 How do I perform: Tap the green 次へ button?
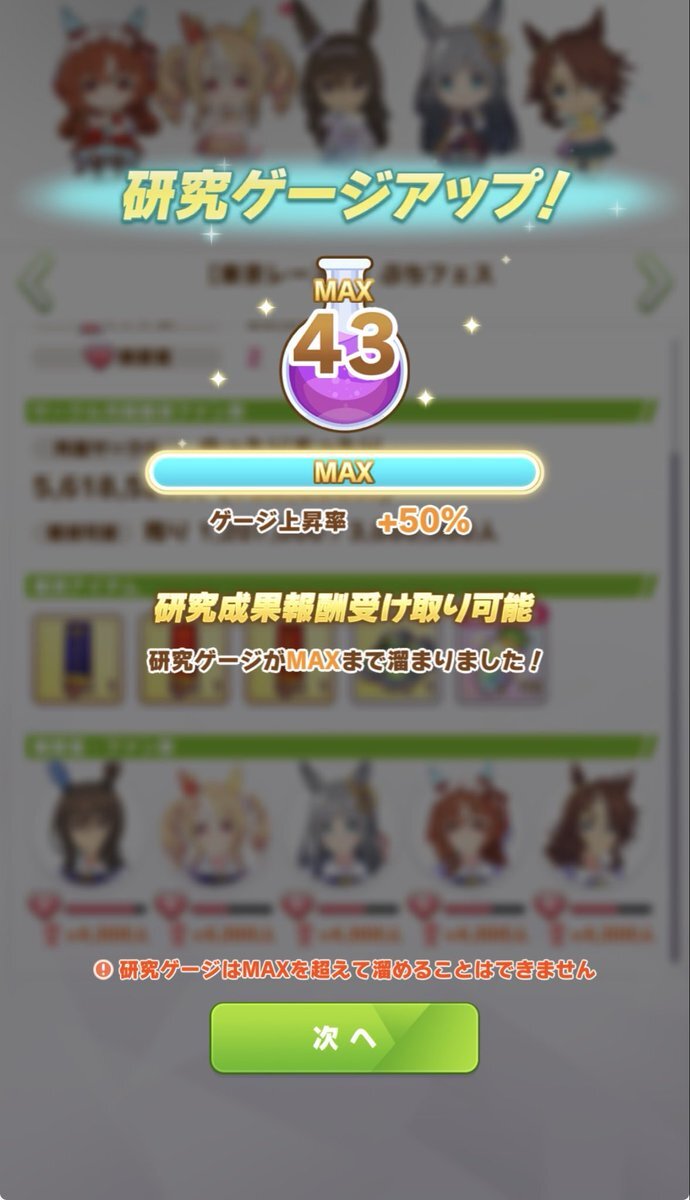click(x=344, y=1038)
